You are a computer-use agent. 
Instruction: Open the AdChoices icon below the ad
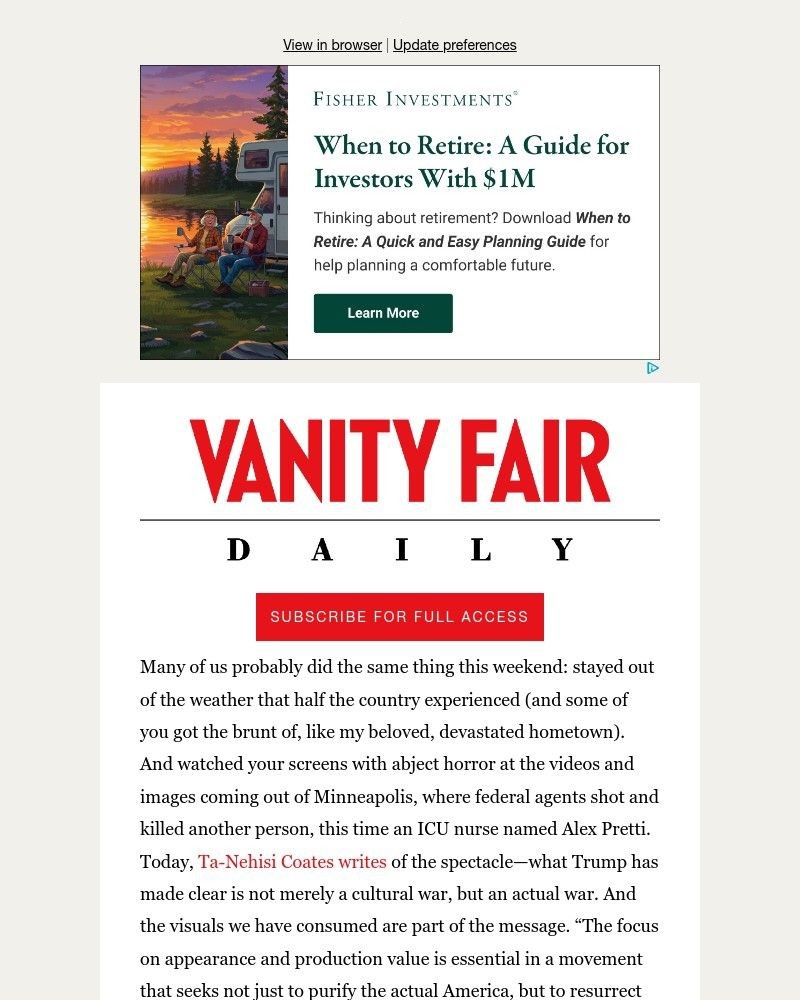pos(652,368)
